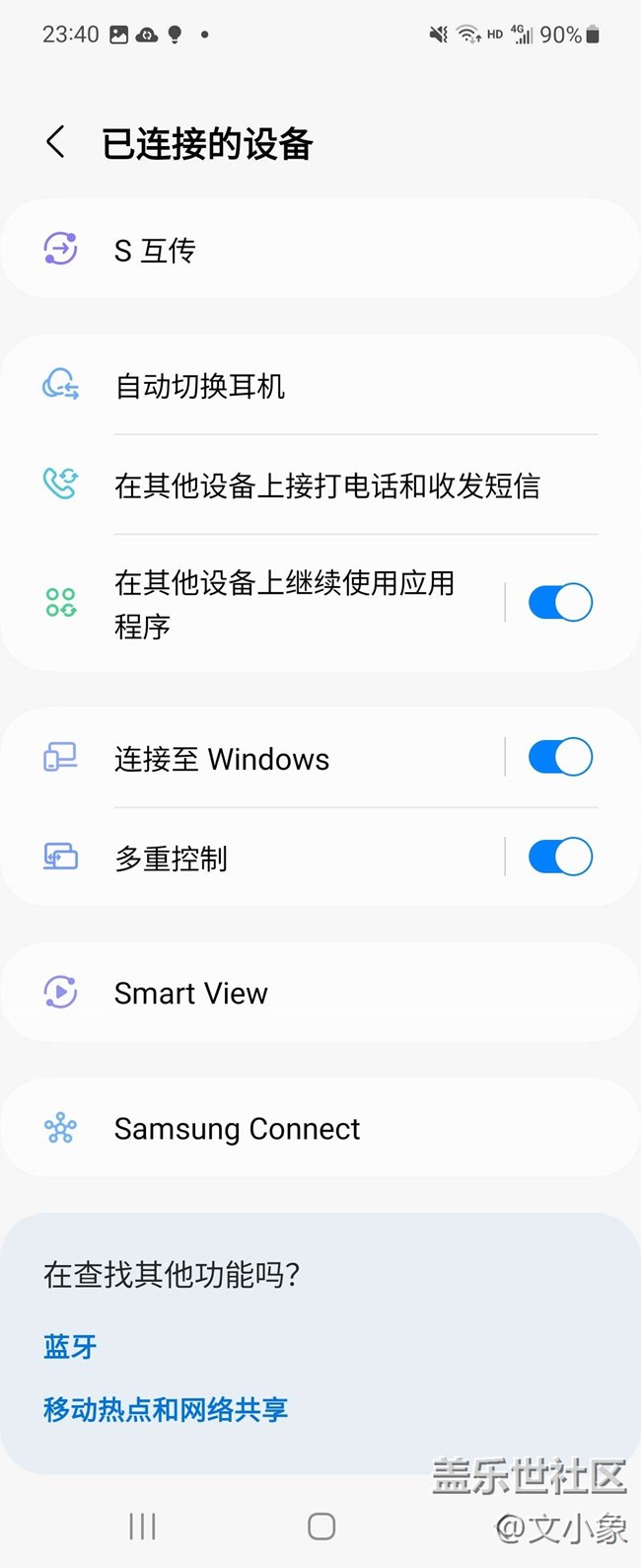Show recent apps from navigation bar
This screenshot has width=641, height=1568.
[142, 1527]
